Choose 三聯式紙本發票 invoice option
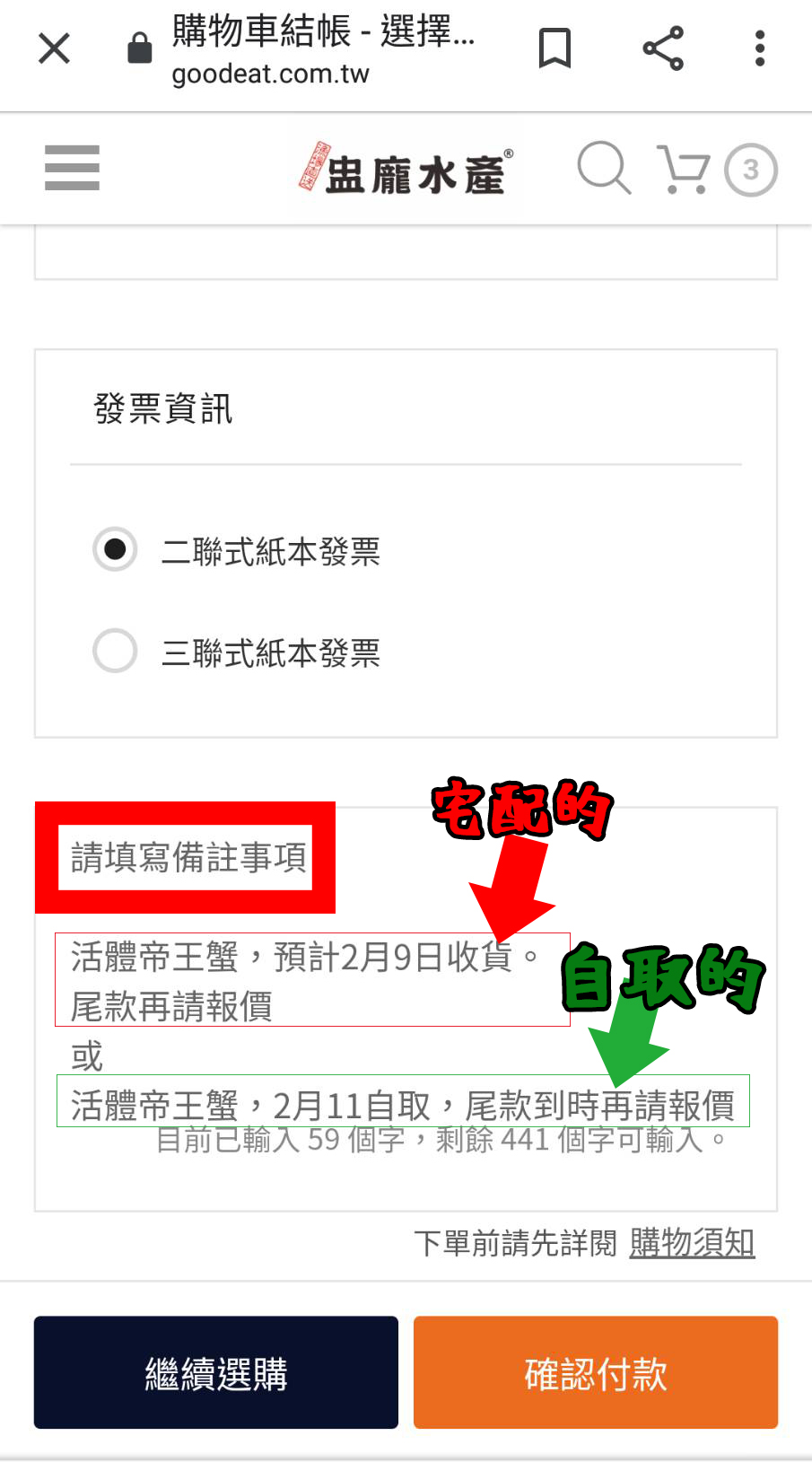 click(x=116, y=651)
